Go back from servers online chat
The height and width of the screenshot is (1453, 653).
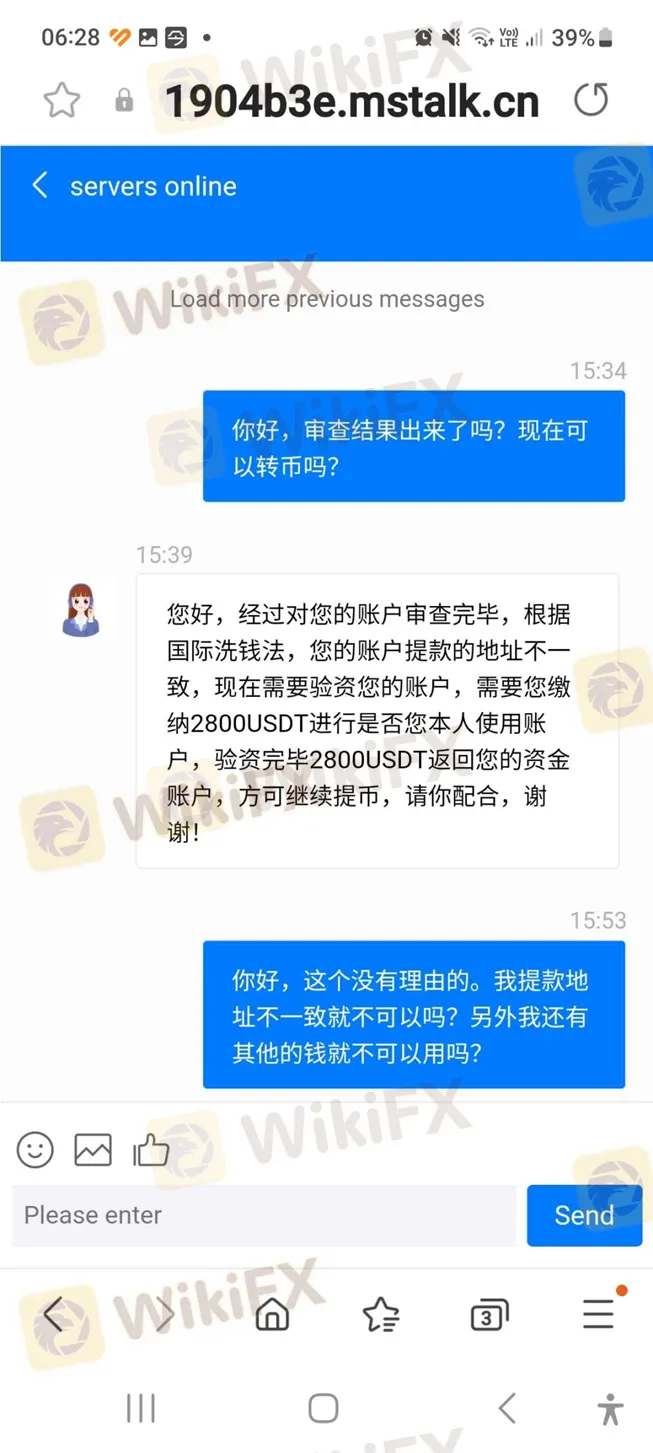click(40, 186)
